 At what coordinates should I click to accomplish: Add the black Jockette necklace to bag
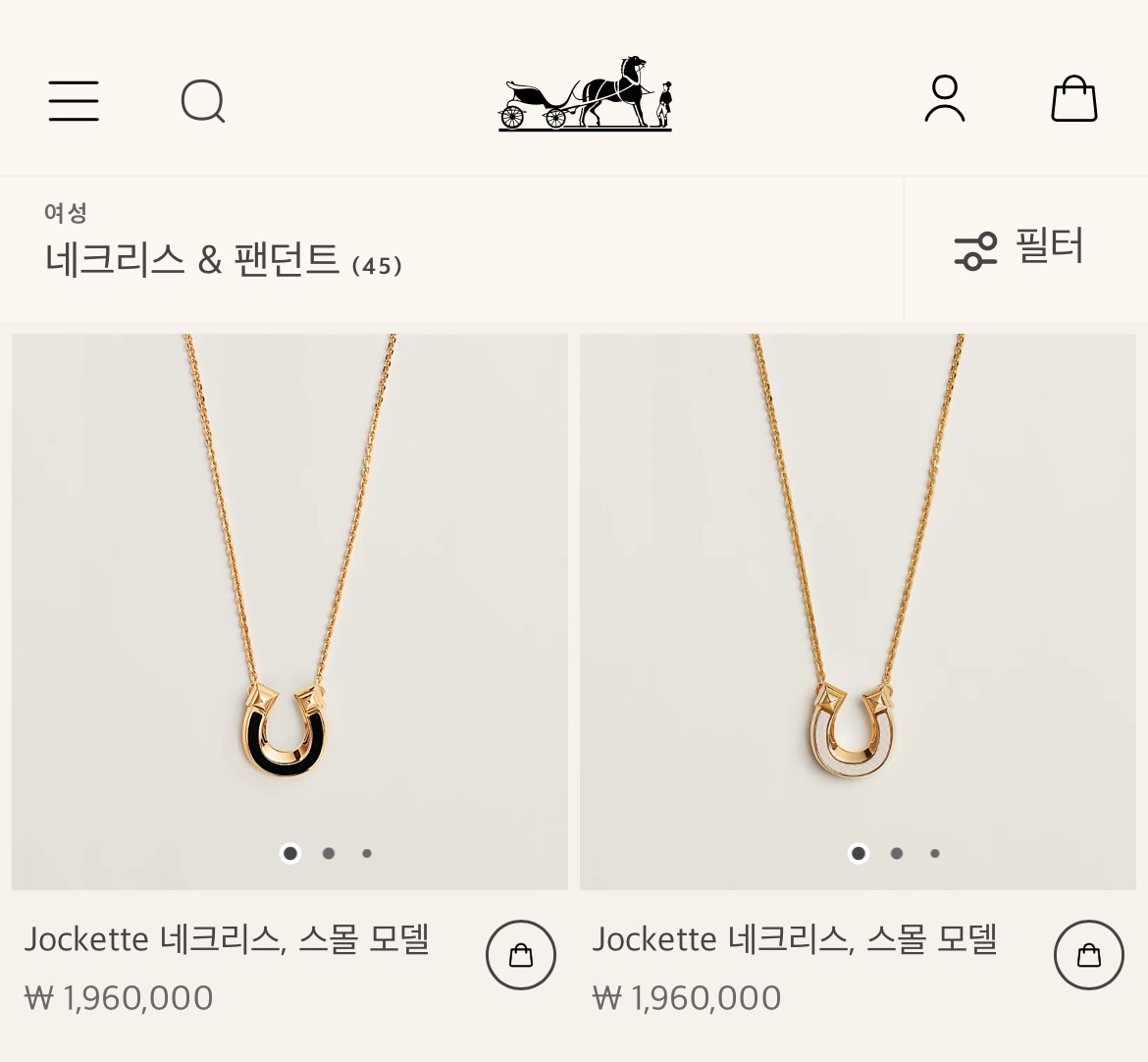[521, 955]
